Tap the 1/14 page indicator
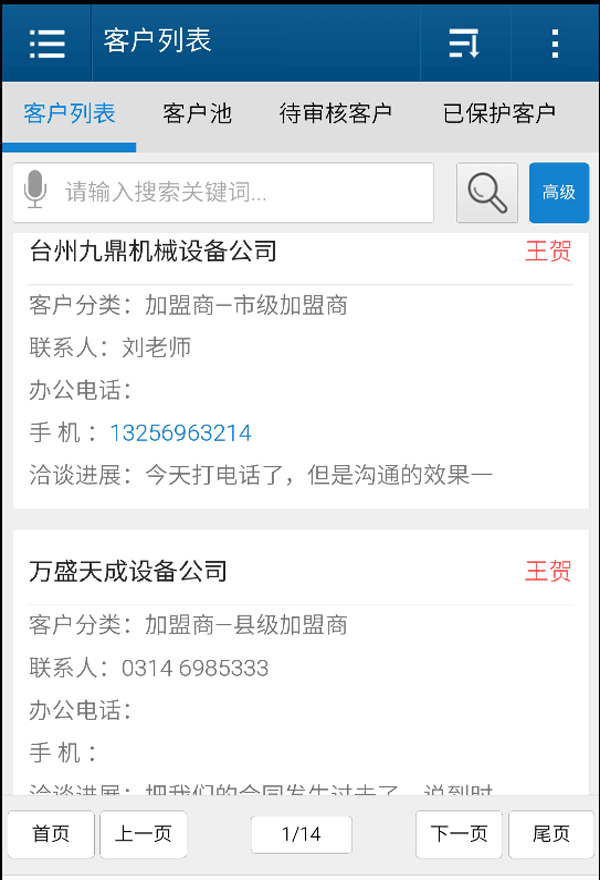 pos(301,834)
